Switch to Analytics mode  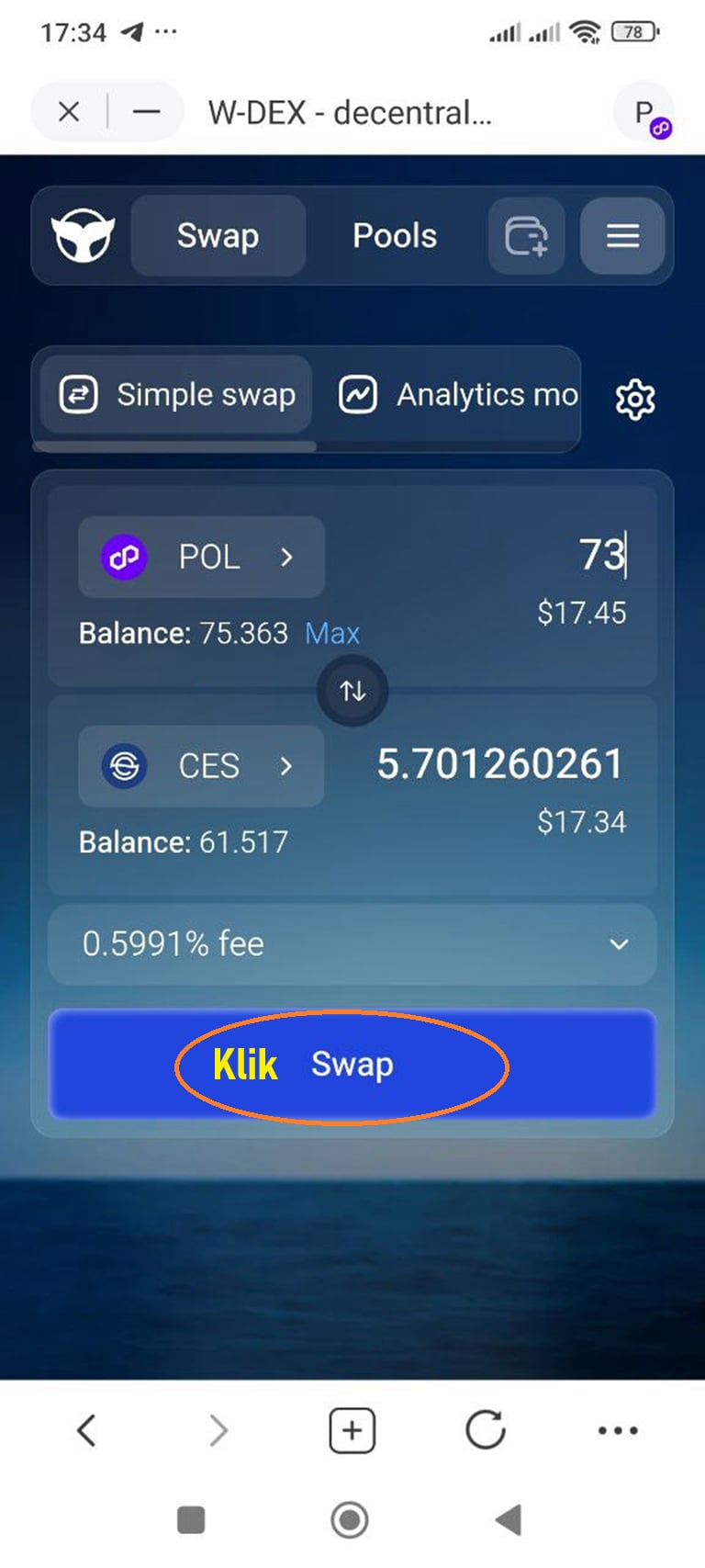(459, 395)
